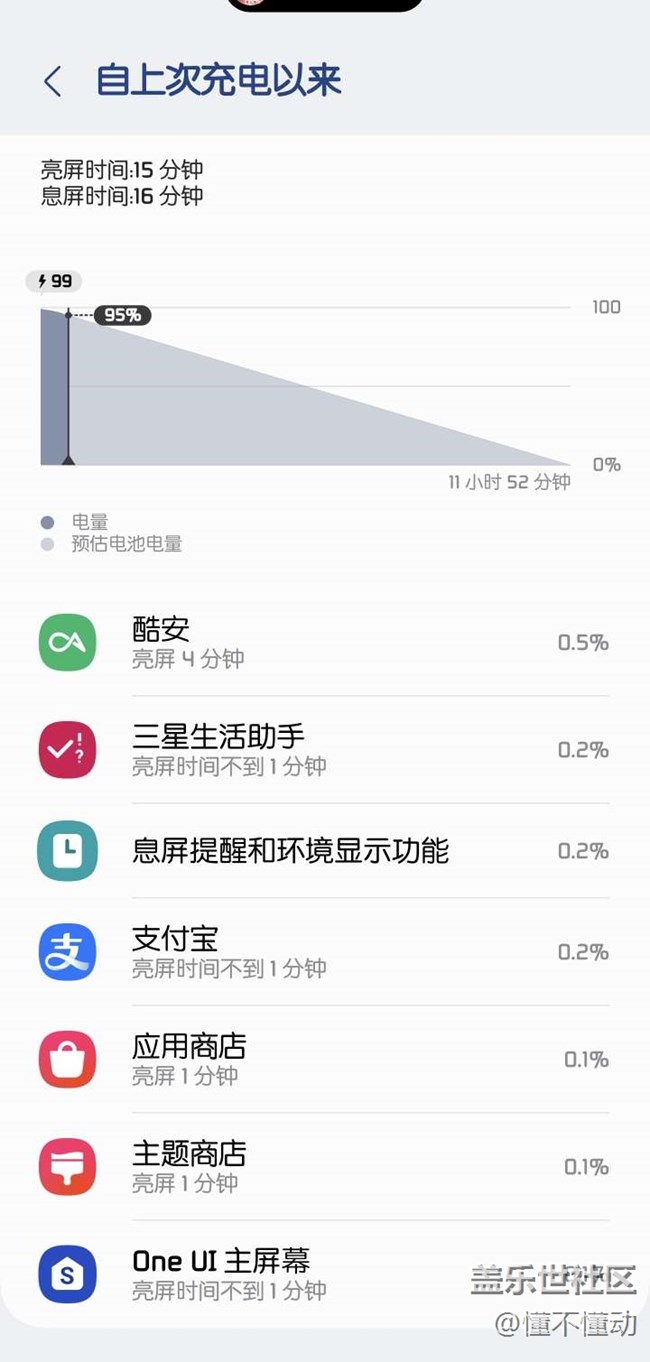Screen dimensions: 650x1362
Task: Go back from 自上次充电以来 page
Action: 53,82
